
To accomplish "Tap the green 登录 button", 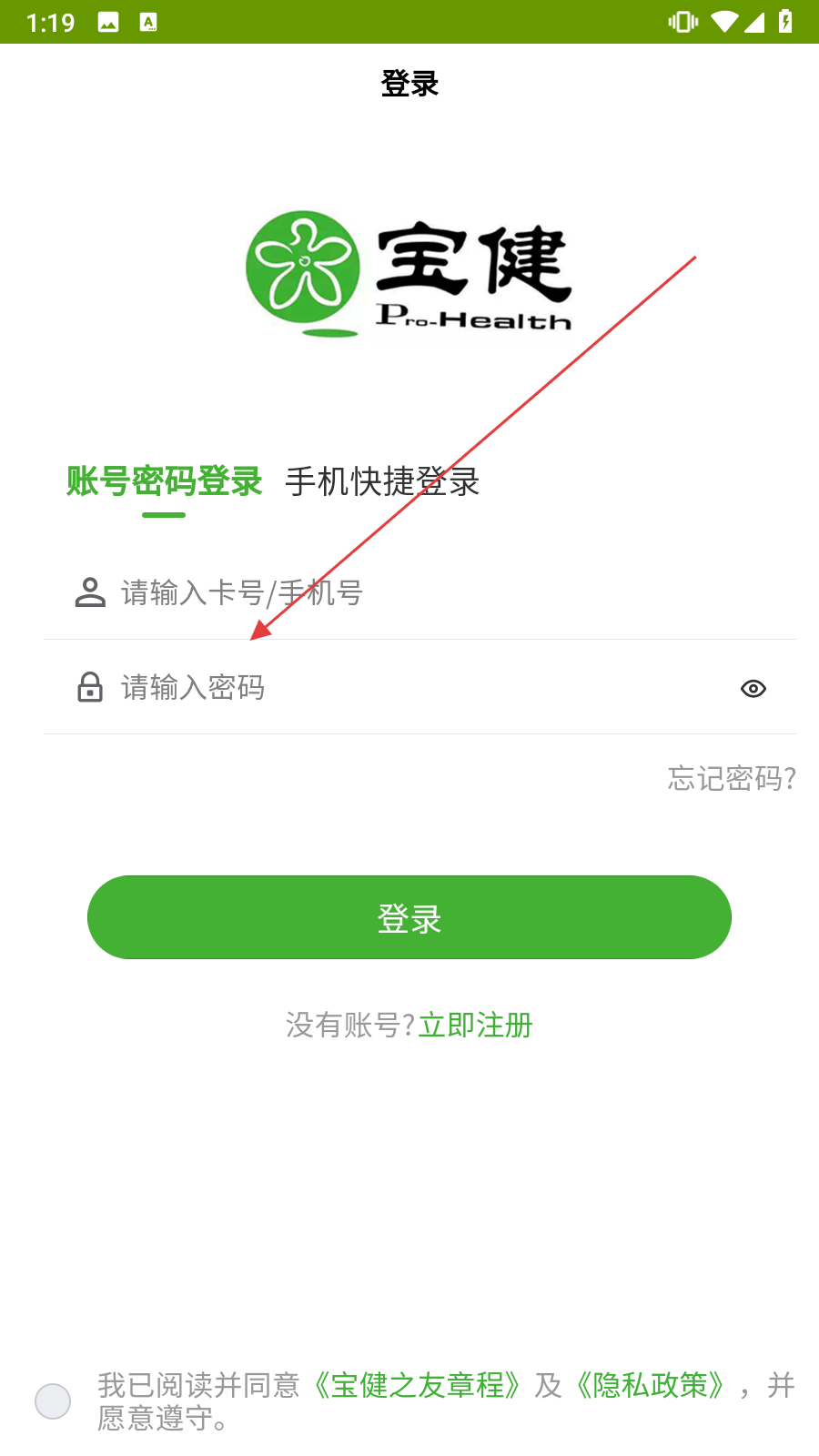I will (x=409, y=917).
